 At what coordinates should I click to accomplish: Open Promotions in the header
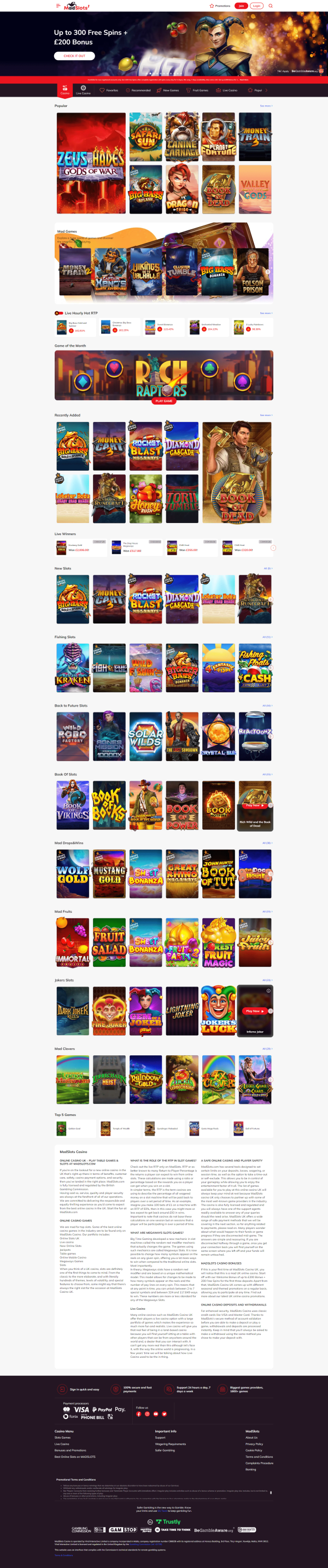click(220, 5)
